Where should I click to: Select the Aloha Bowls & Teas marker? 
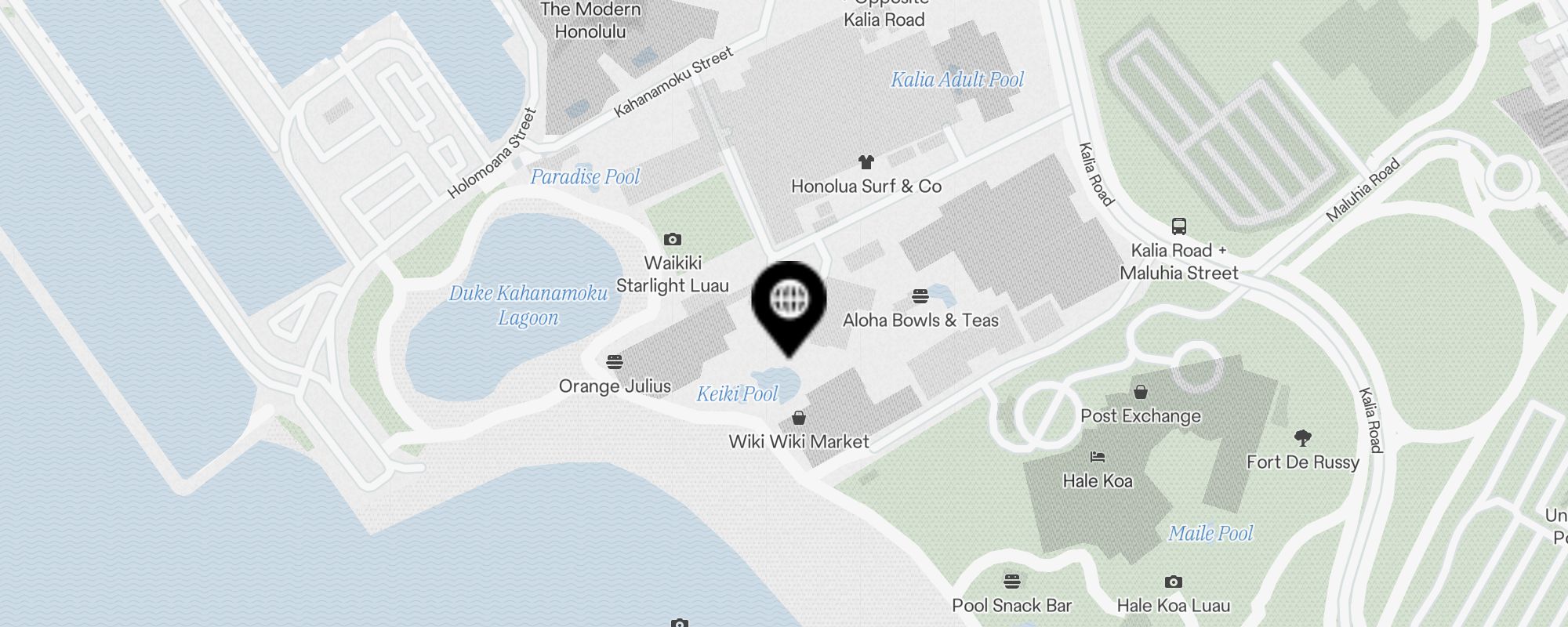click(920, 297)
